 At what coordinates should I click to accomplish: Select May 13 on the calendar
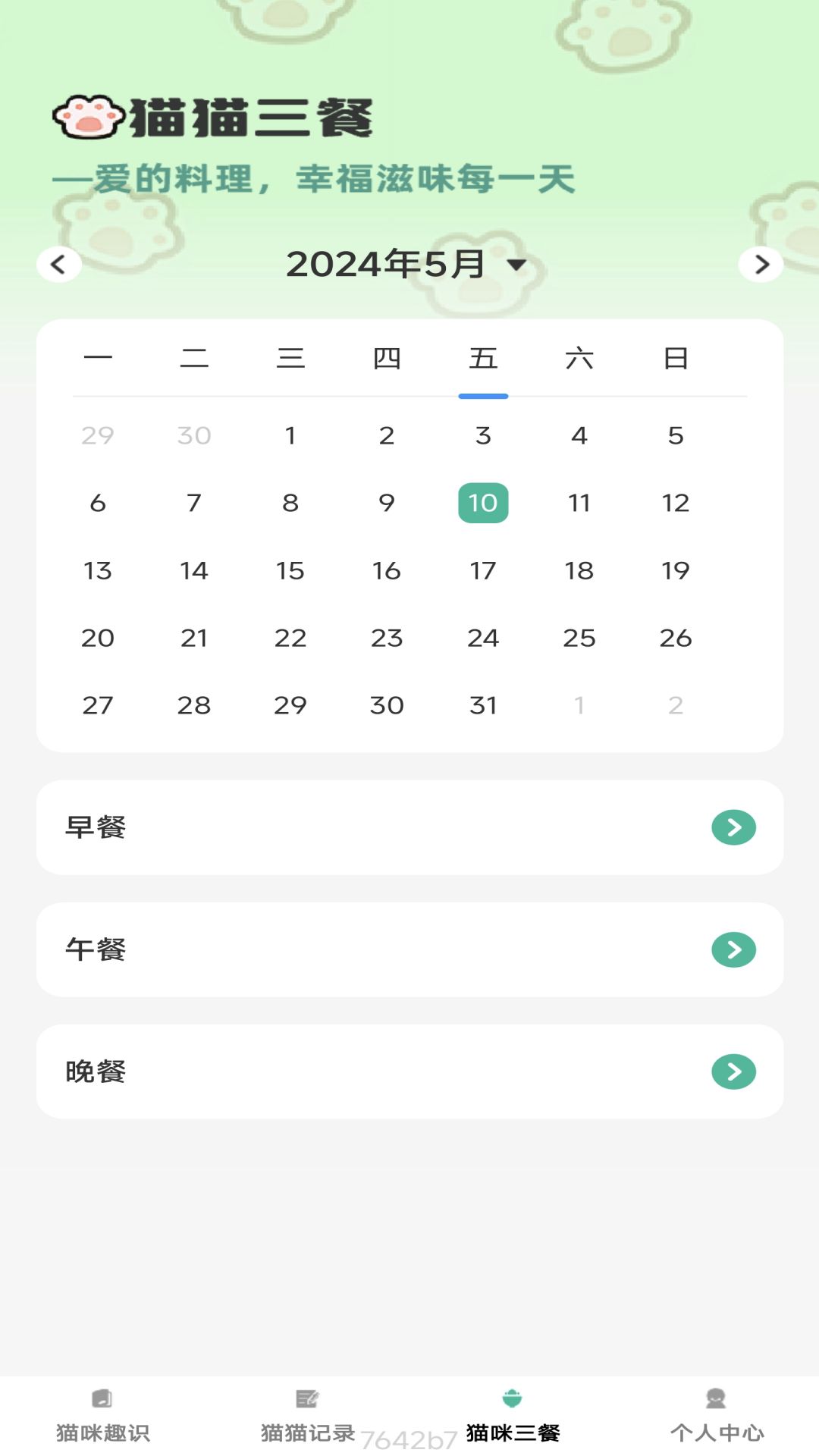98,570
